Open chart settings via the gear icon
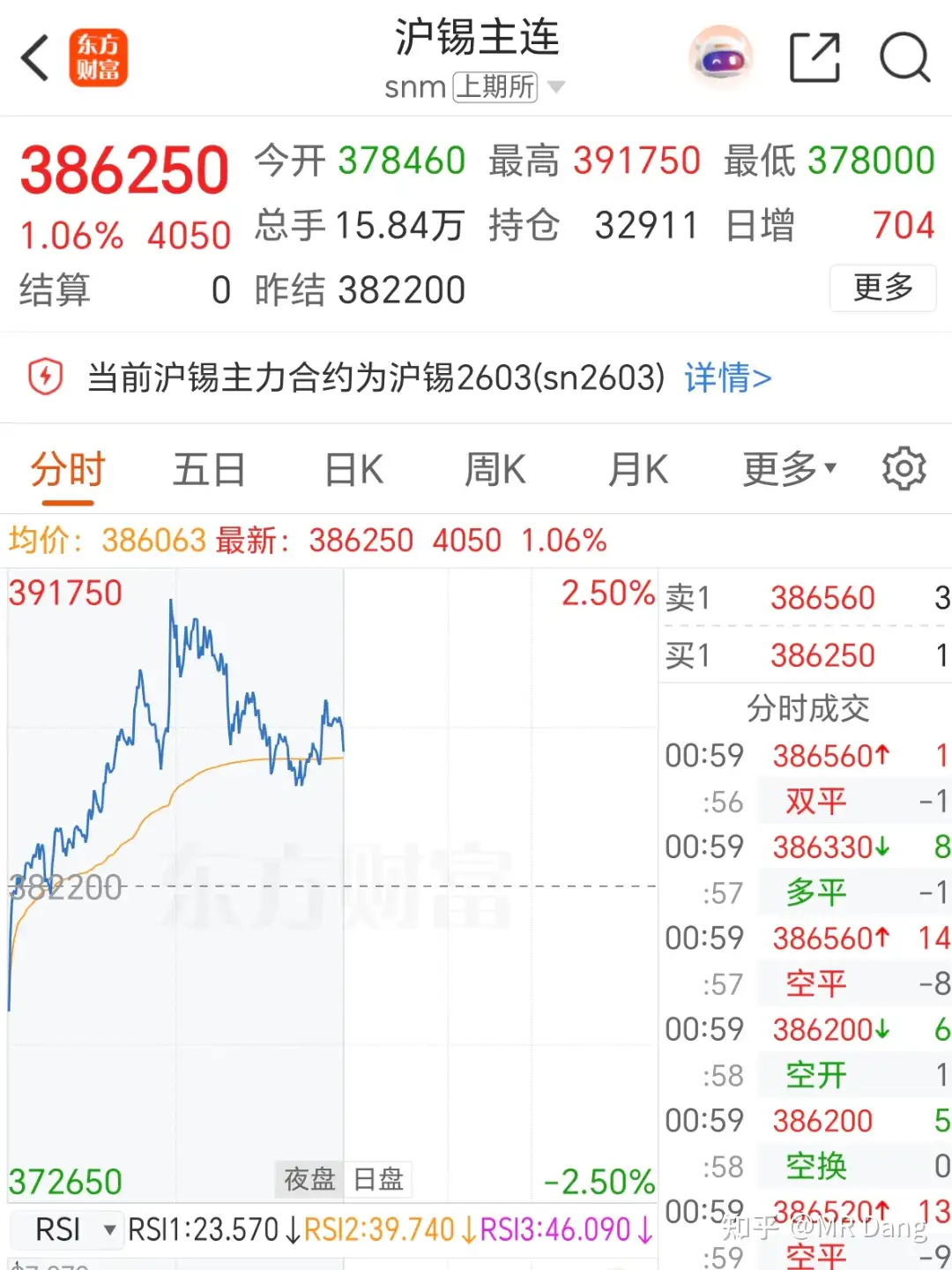Image resolution: width=952 pixels, height=1270 pixels. click(x=904, y=468)
